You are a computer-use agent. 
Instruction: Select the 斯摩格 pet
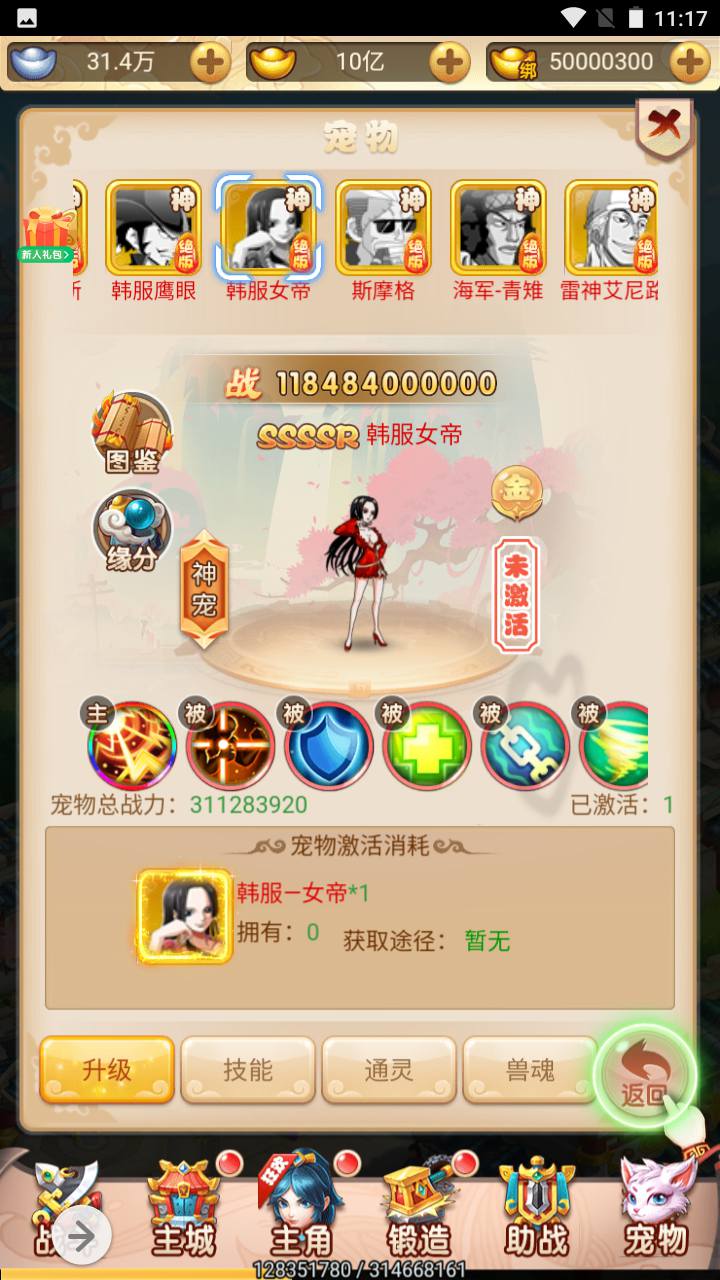pyautogui.click(x=383, y=228)
